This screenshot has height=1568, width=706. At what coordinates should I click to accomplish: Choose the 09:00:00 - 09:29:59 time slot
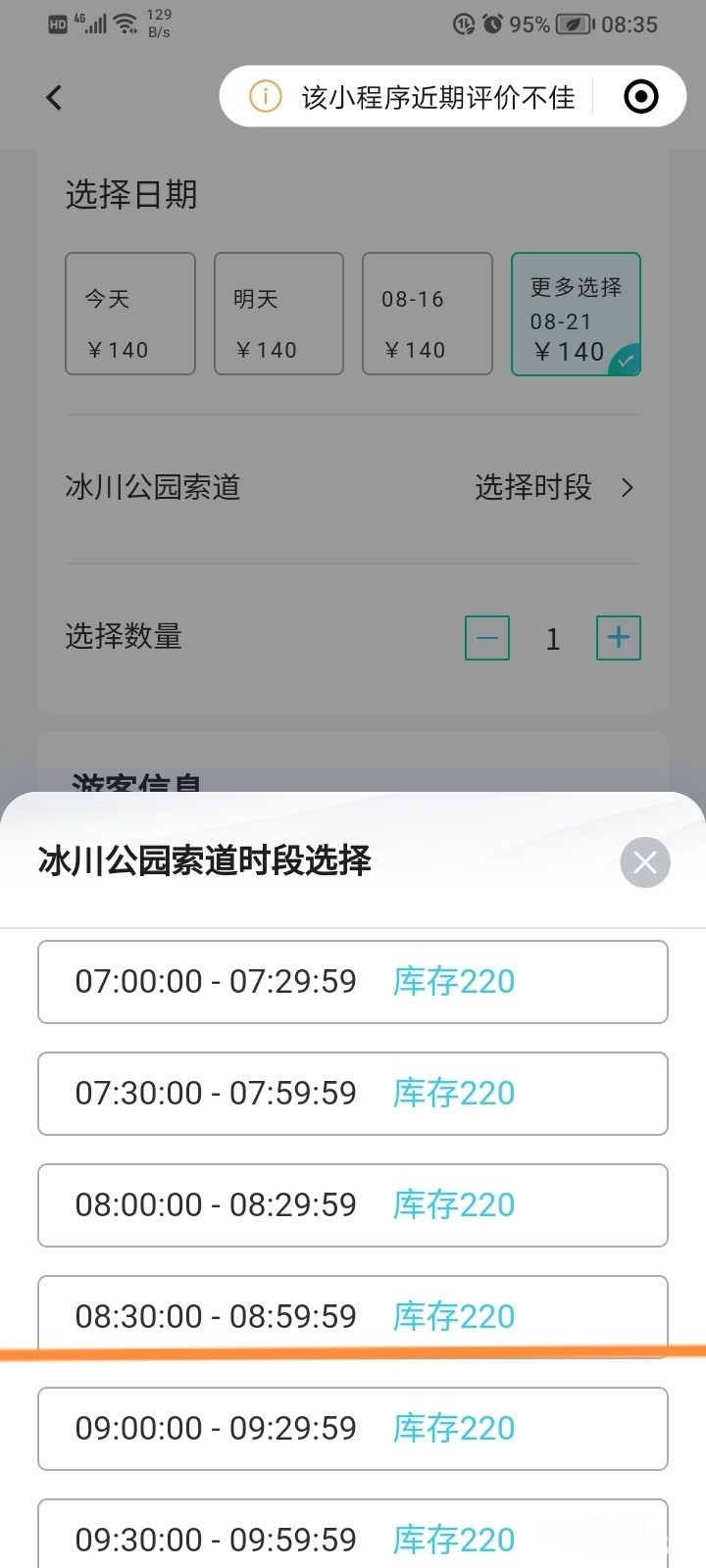(353, 1429)
